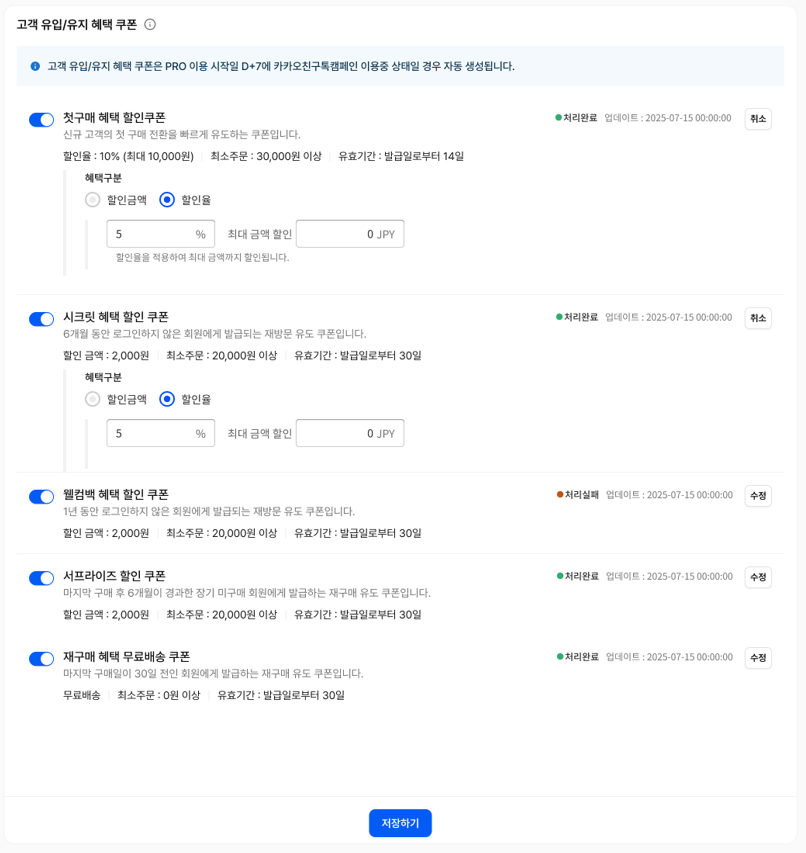Tap 수정 for 재구매 혜택 무료배송 쿠폰

(758, 658)
